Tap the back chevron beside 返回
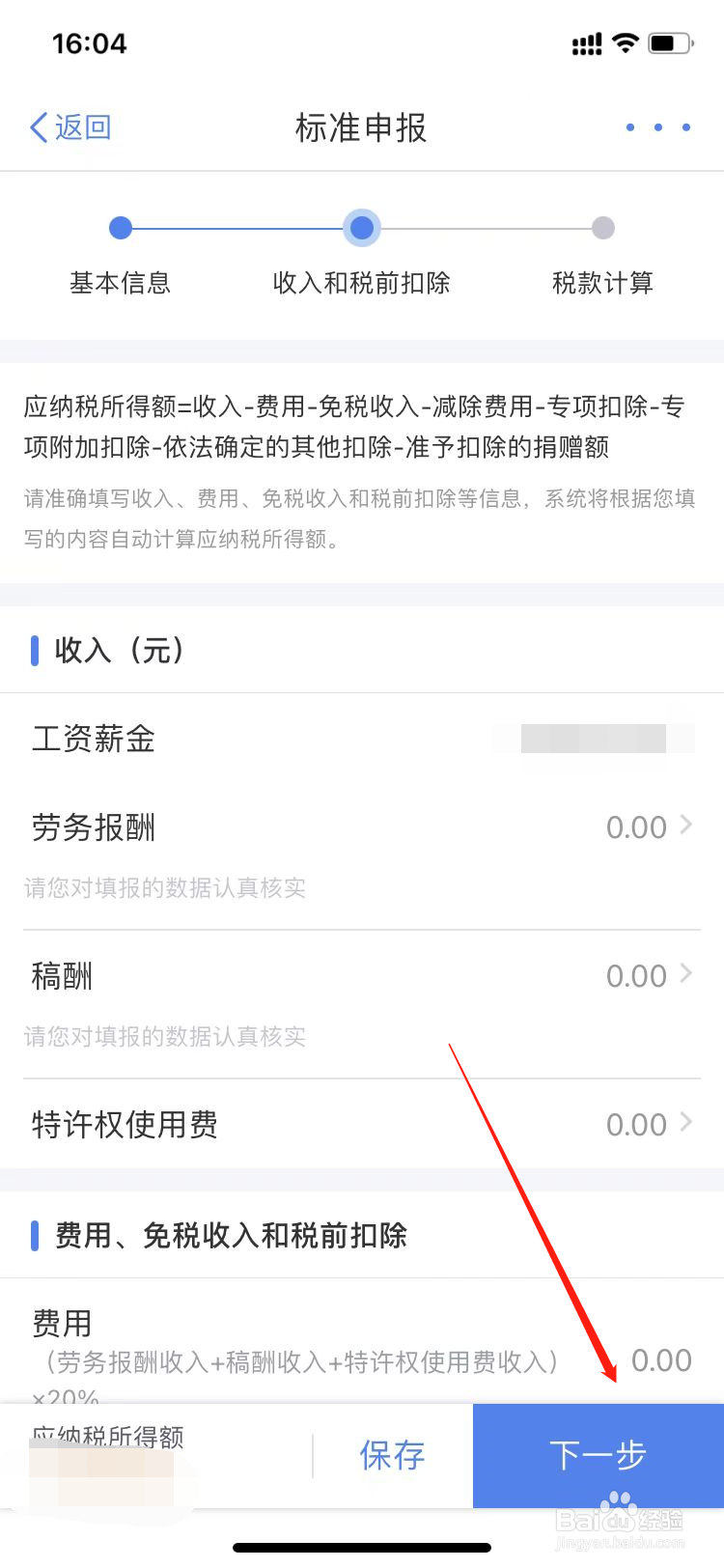The height and width of the screenshot is (1568, 724). [39, 126]
